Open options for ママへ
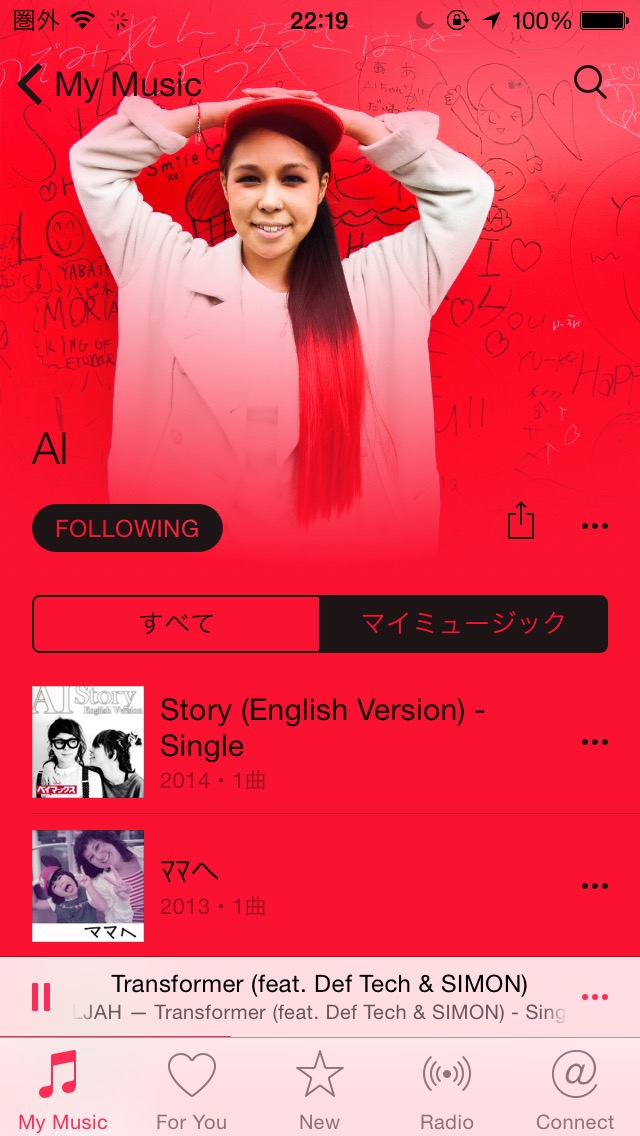The height and width of the screenshot is (1136, 640). pos(594,886)
